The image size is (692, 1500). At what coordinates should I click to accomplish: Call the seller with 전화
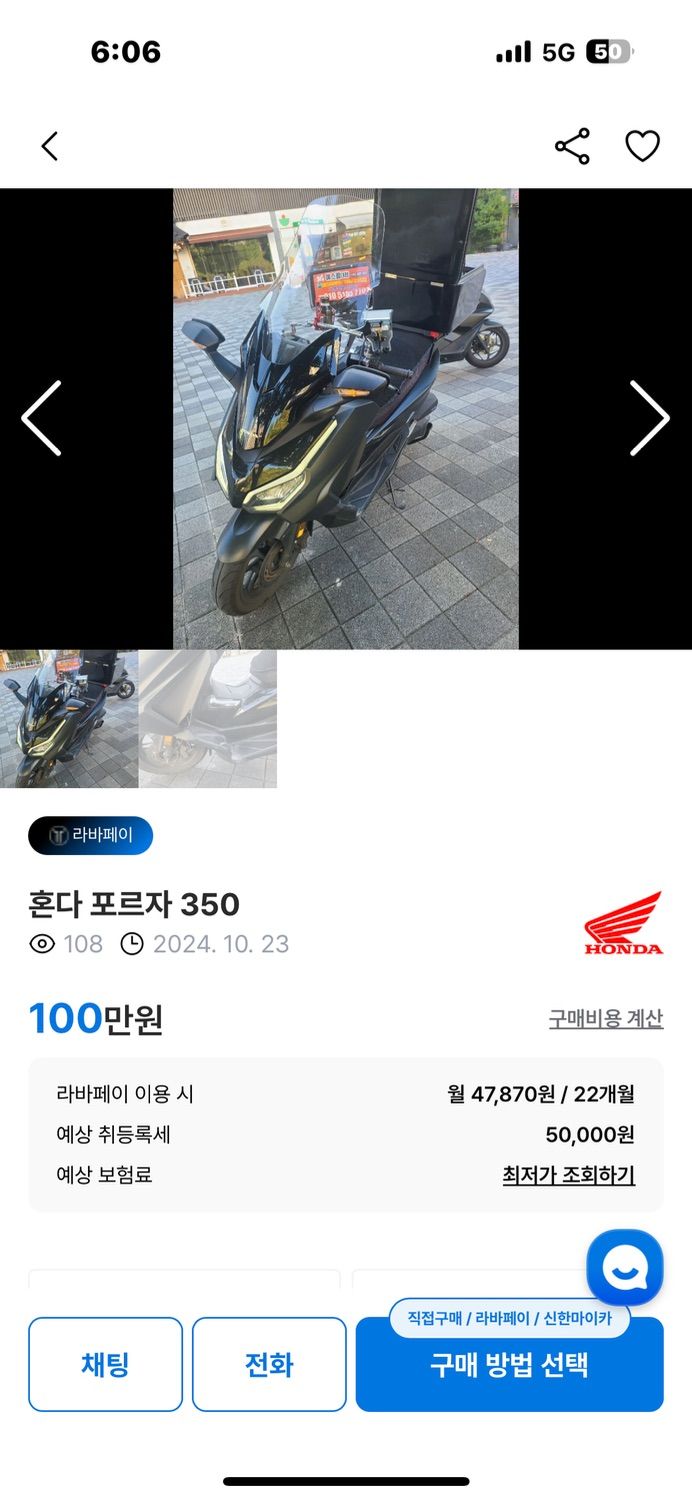269,1364
